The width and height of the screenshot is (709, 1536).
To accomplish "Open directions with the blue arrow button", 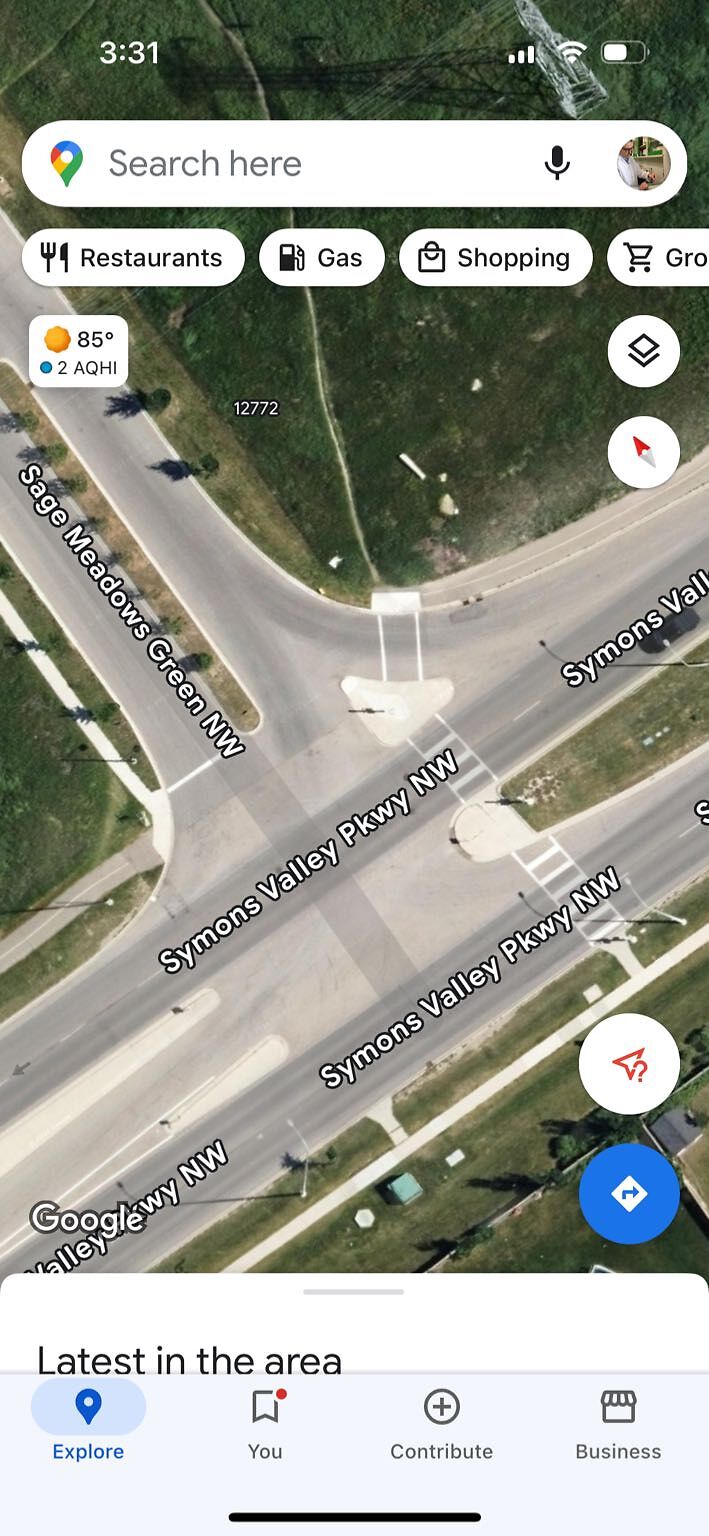I will point(629,1194).
